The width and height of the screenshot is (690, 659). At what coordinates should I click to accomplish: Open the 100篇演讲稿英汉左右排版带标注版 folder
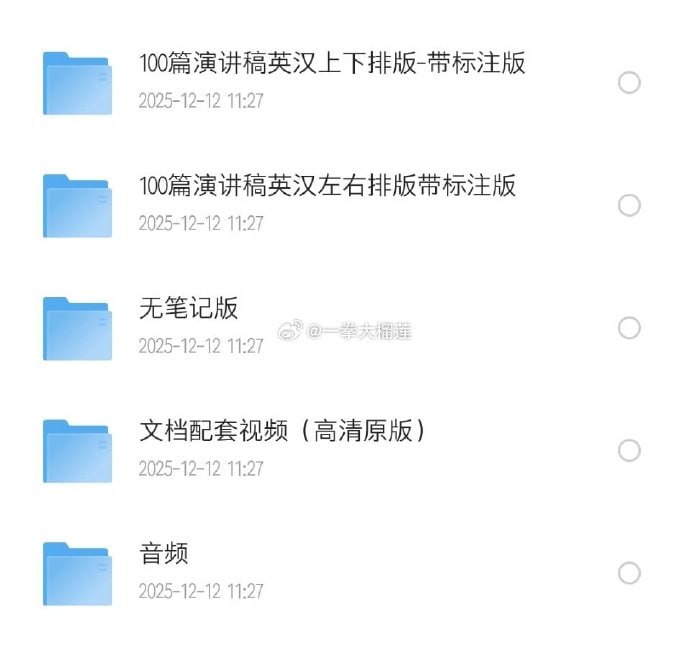click(x=327, y=186)
